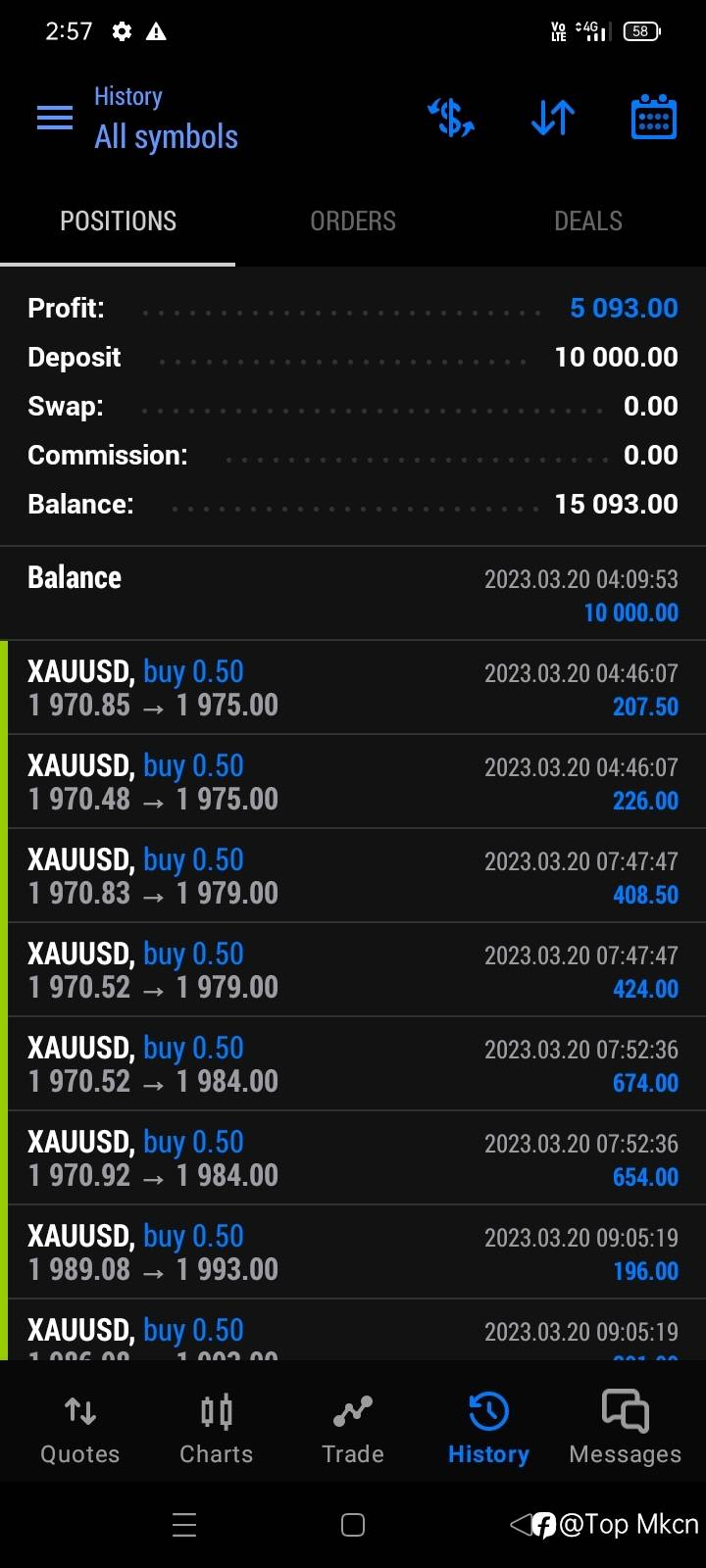Viewport: 706px width, 1568px height.
Task: Go to the Quotes tab
Action: (x=80, y=1430)
